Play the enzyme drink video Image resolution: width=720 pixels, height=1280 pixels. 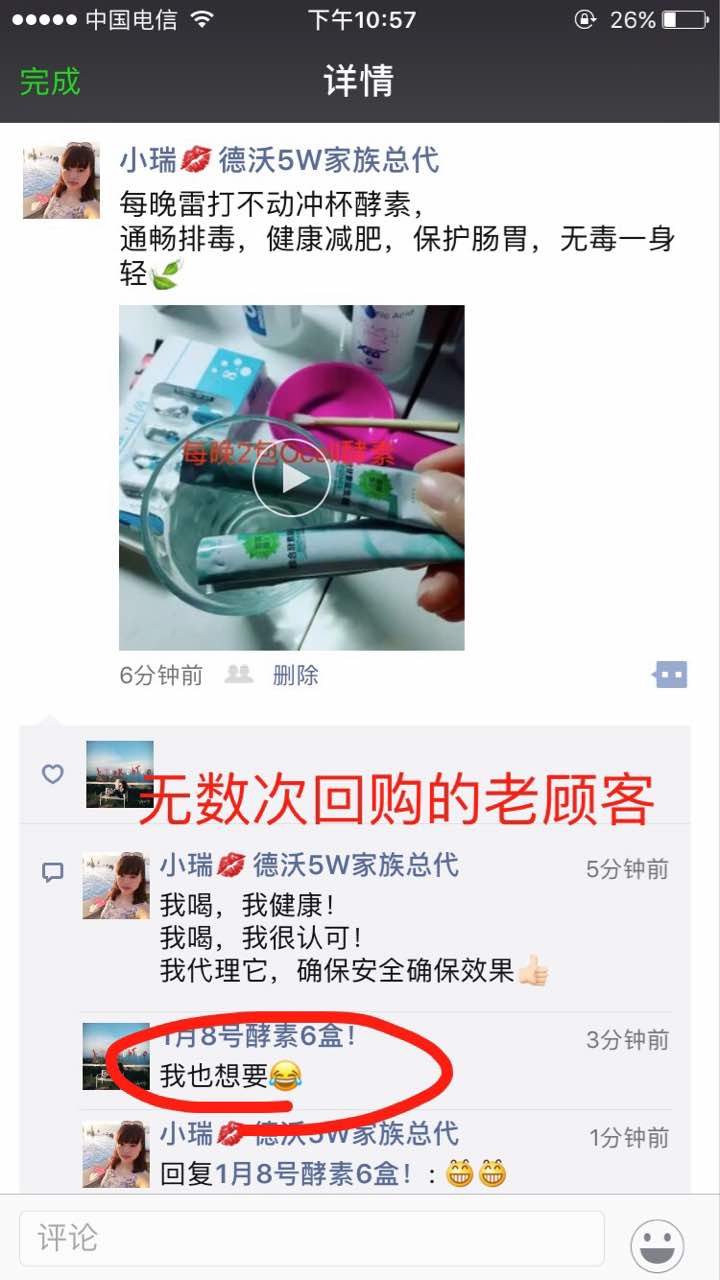(x=291, y=478)
